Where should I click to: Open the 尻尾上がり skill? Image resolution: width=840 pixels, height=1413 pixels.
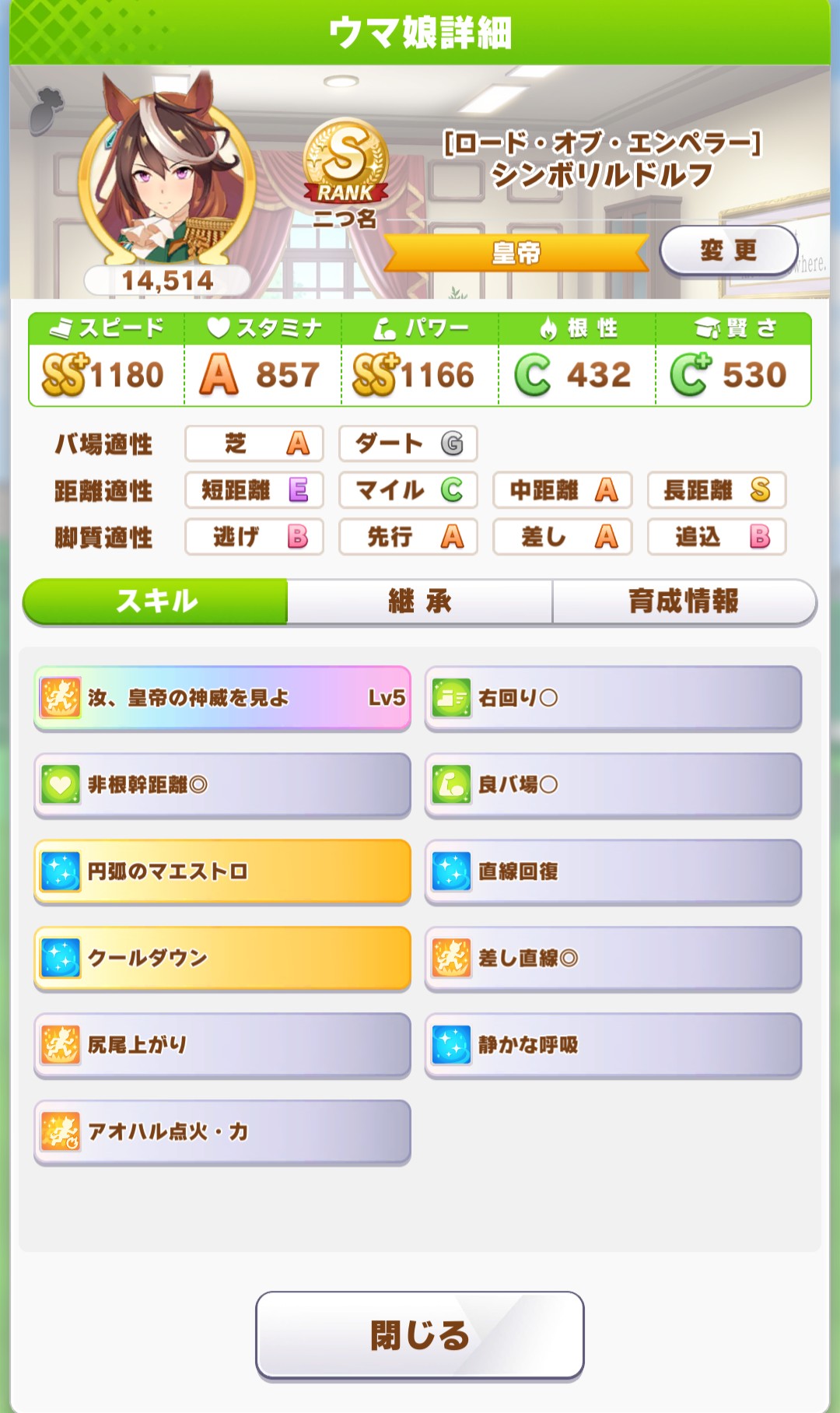pyautogui.click(x=222, y=1045)
